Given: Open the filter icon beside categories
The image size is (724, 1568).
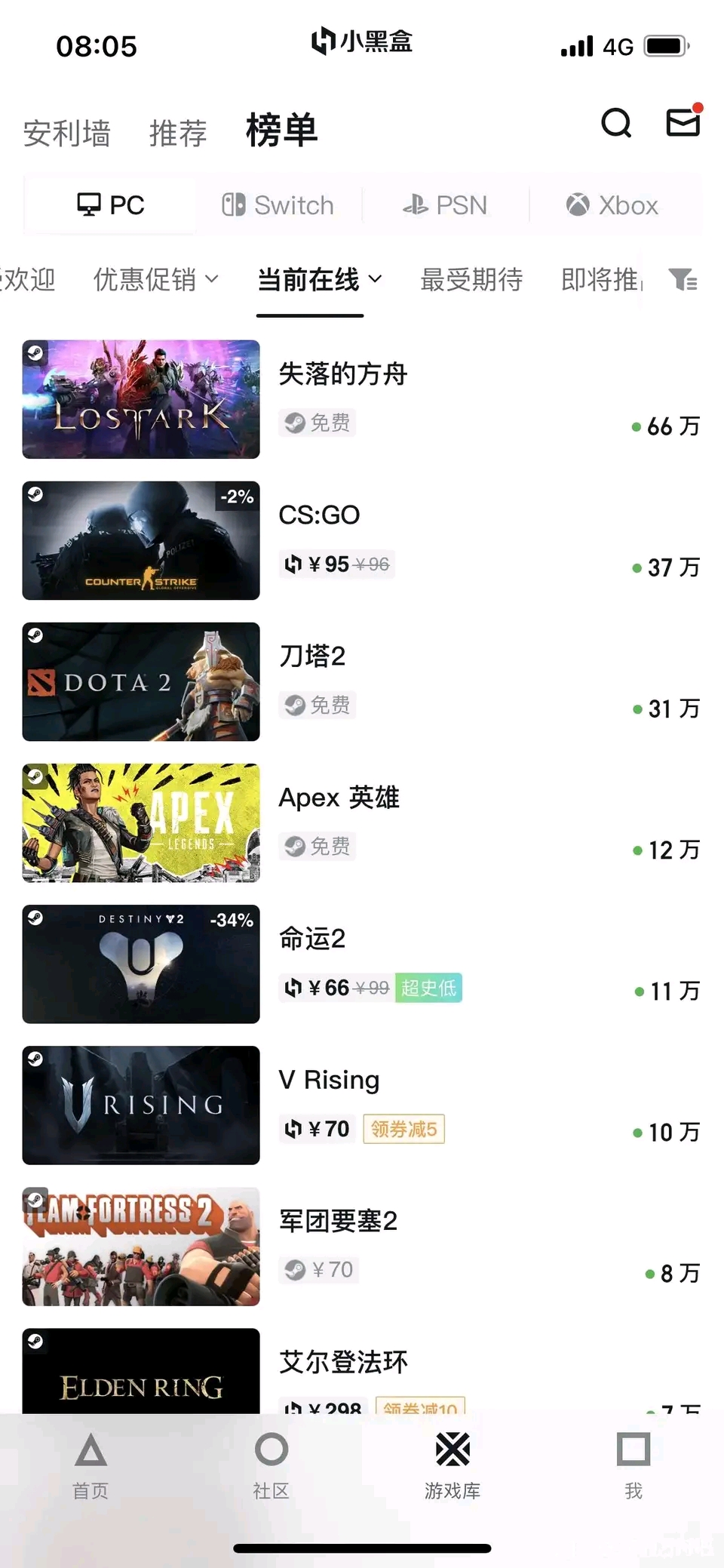Looking at the screenshot, I should click(x=683, y=280).
